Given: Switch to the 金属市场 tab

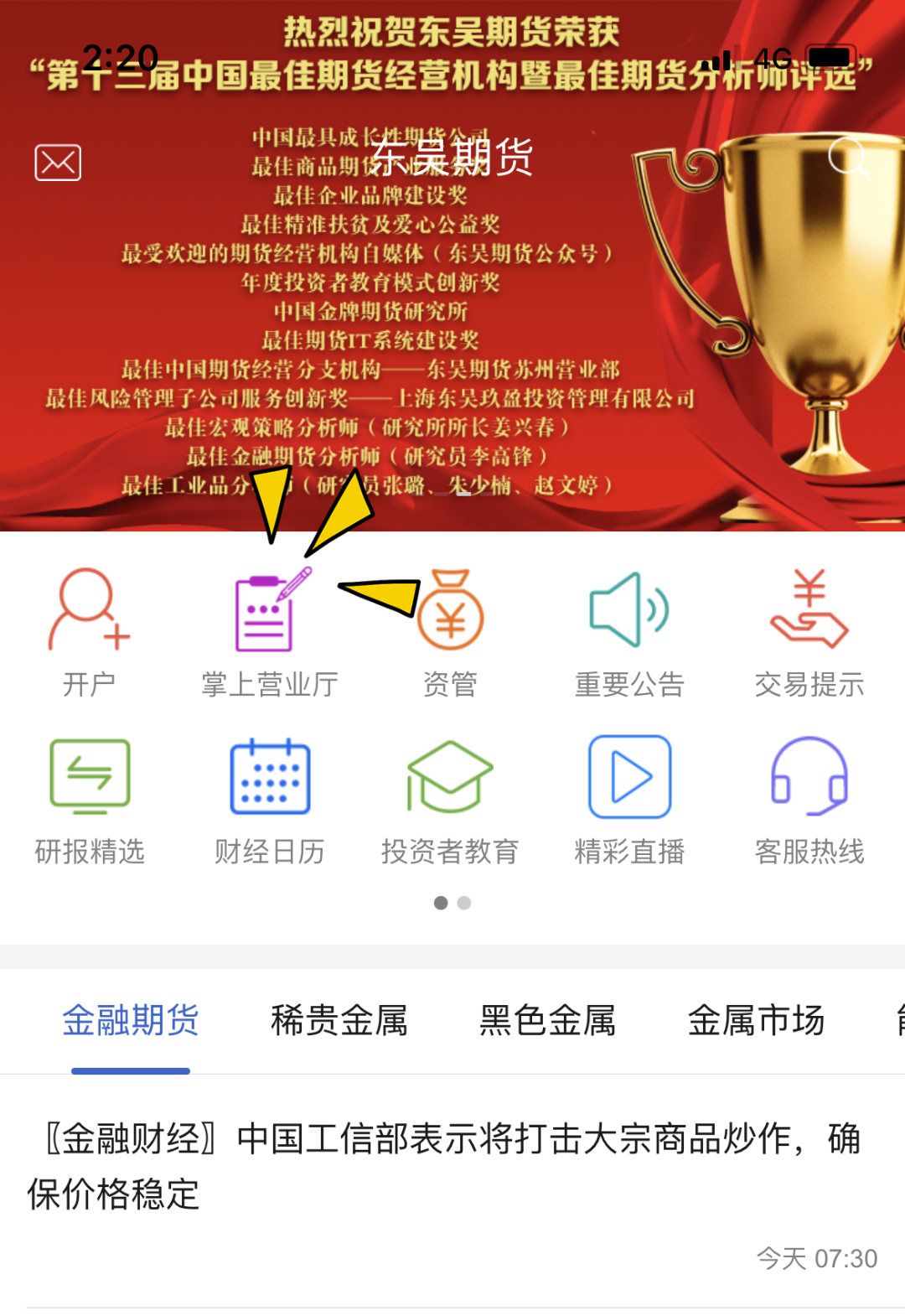Looking at the screenshot, I should [756, 1021].
